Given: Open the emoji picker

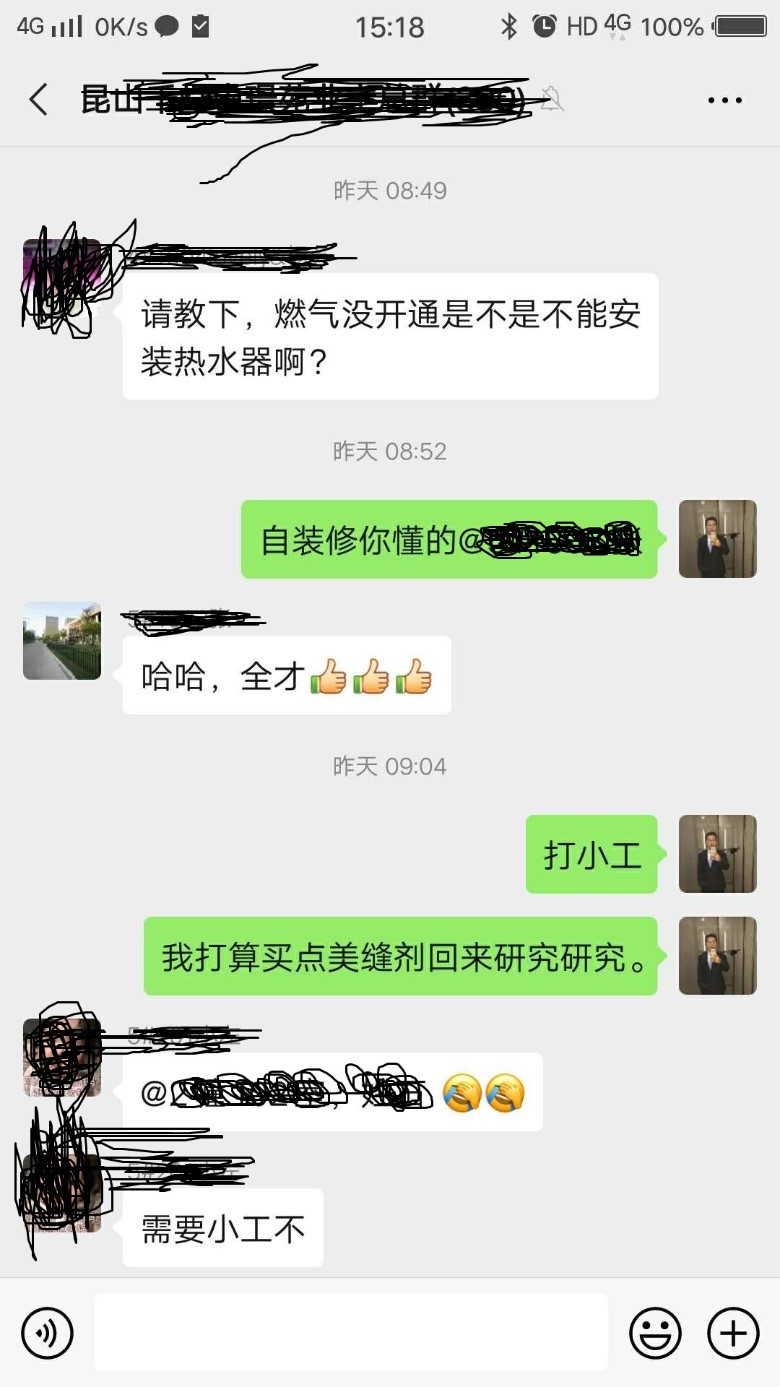Looking at the screenshot, I should point(655,1333).
